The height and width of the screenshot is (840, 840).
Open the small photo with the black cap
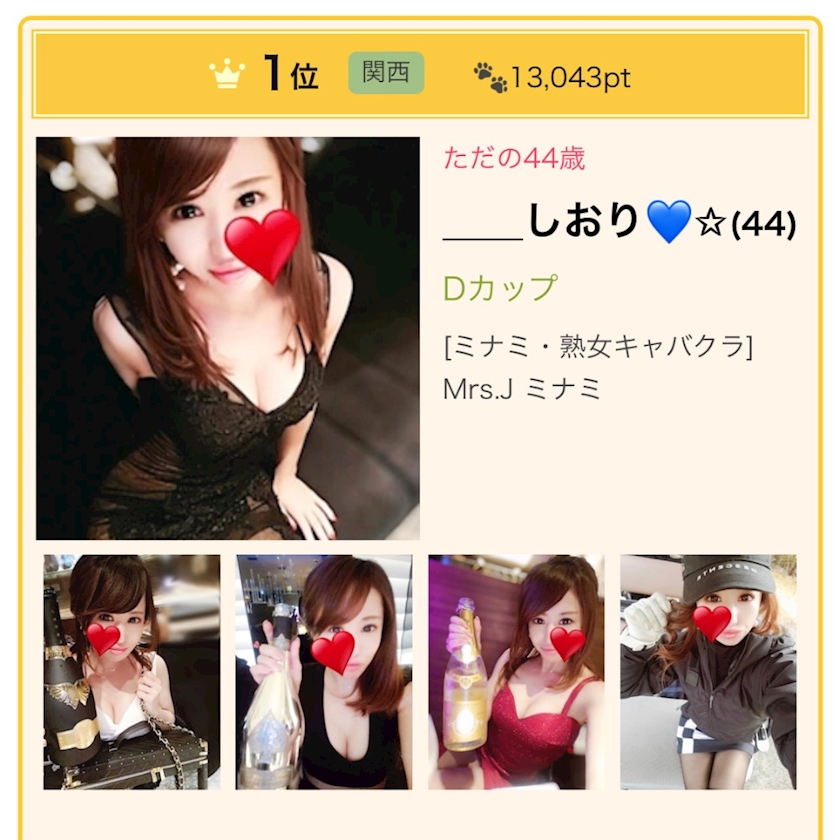(x=708, y=672)
